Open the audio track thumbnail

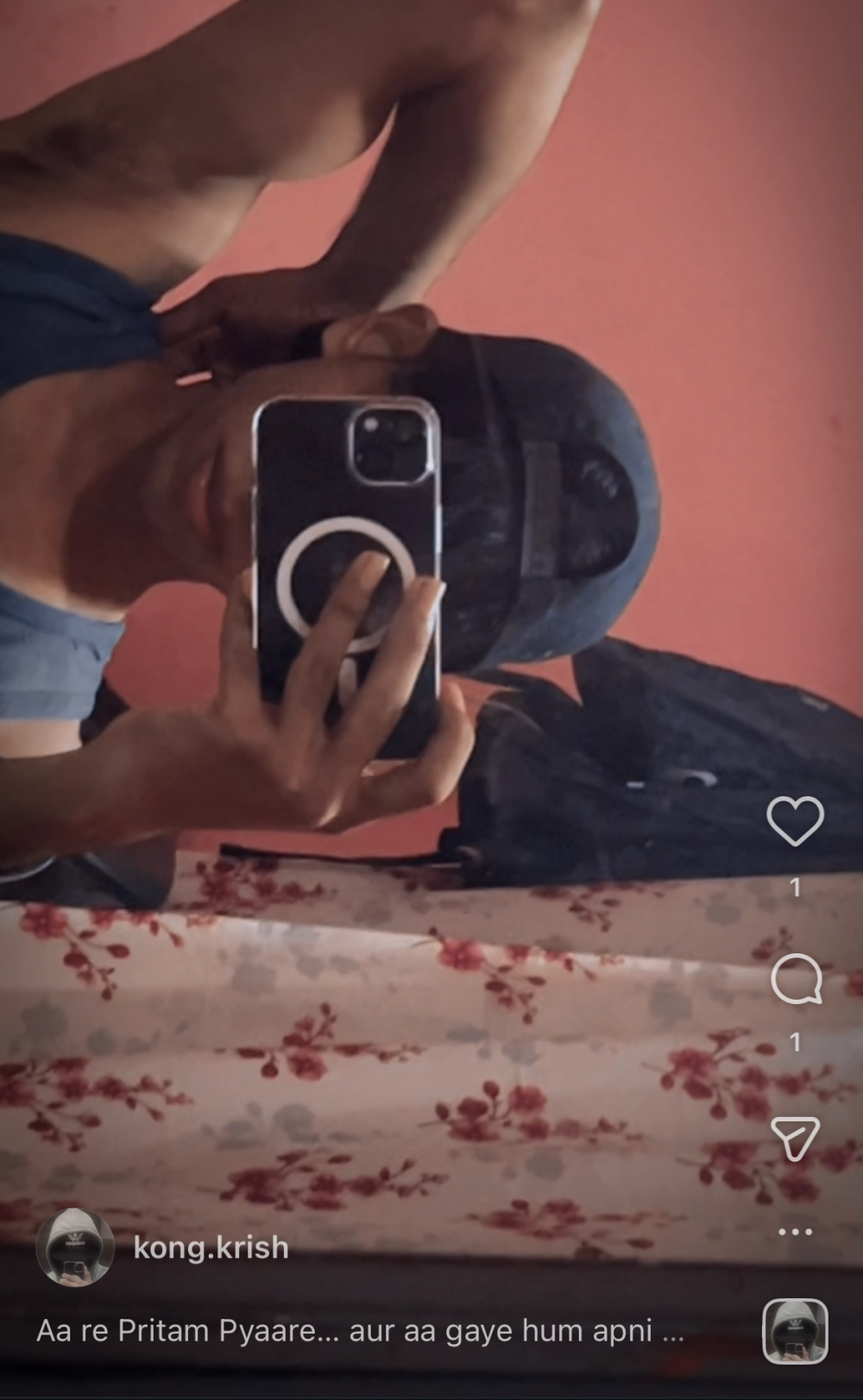coord(795,1331)
